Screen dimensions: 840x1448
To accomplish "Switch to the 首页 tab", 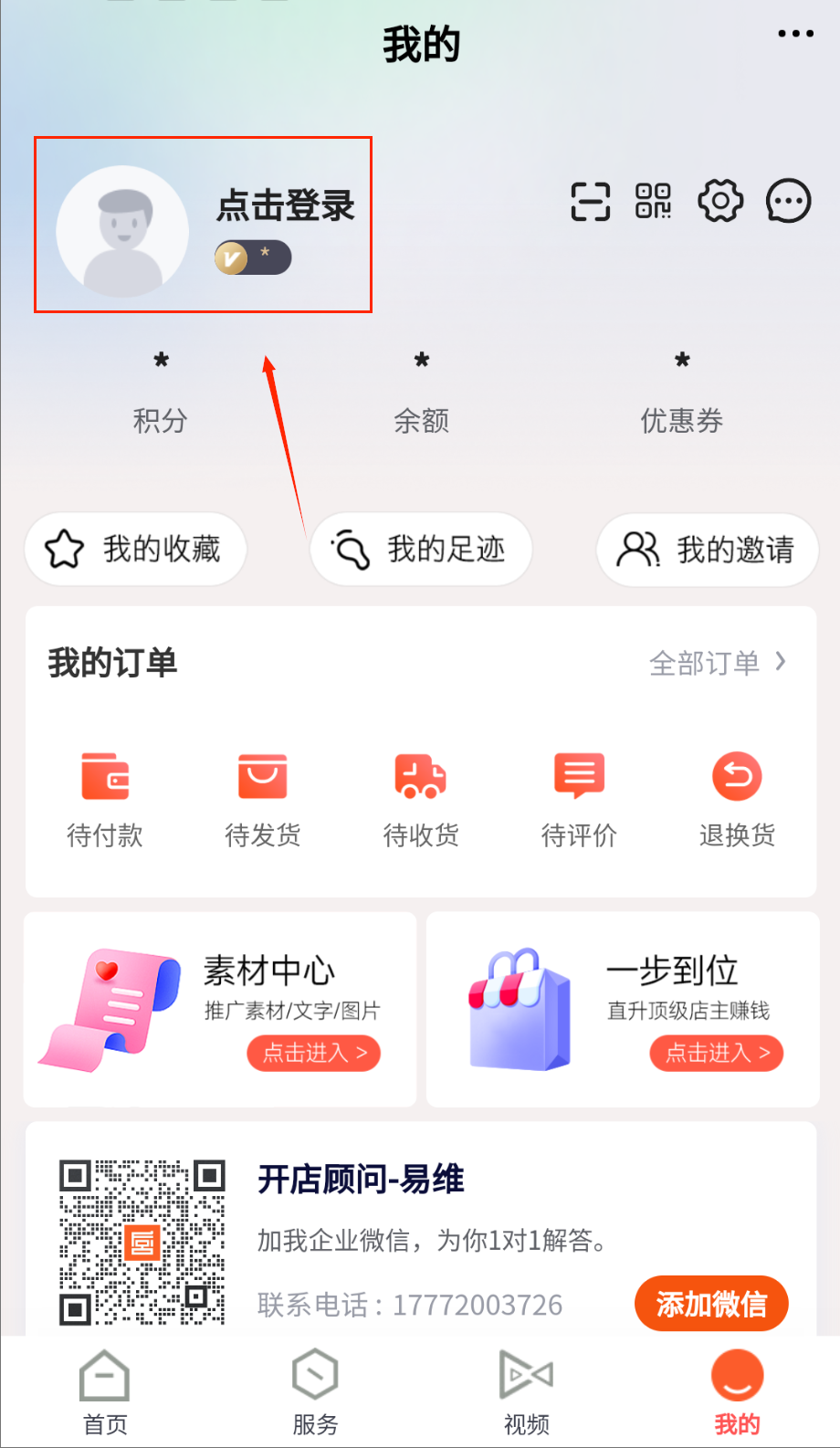I will (105, 1392).
